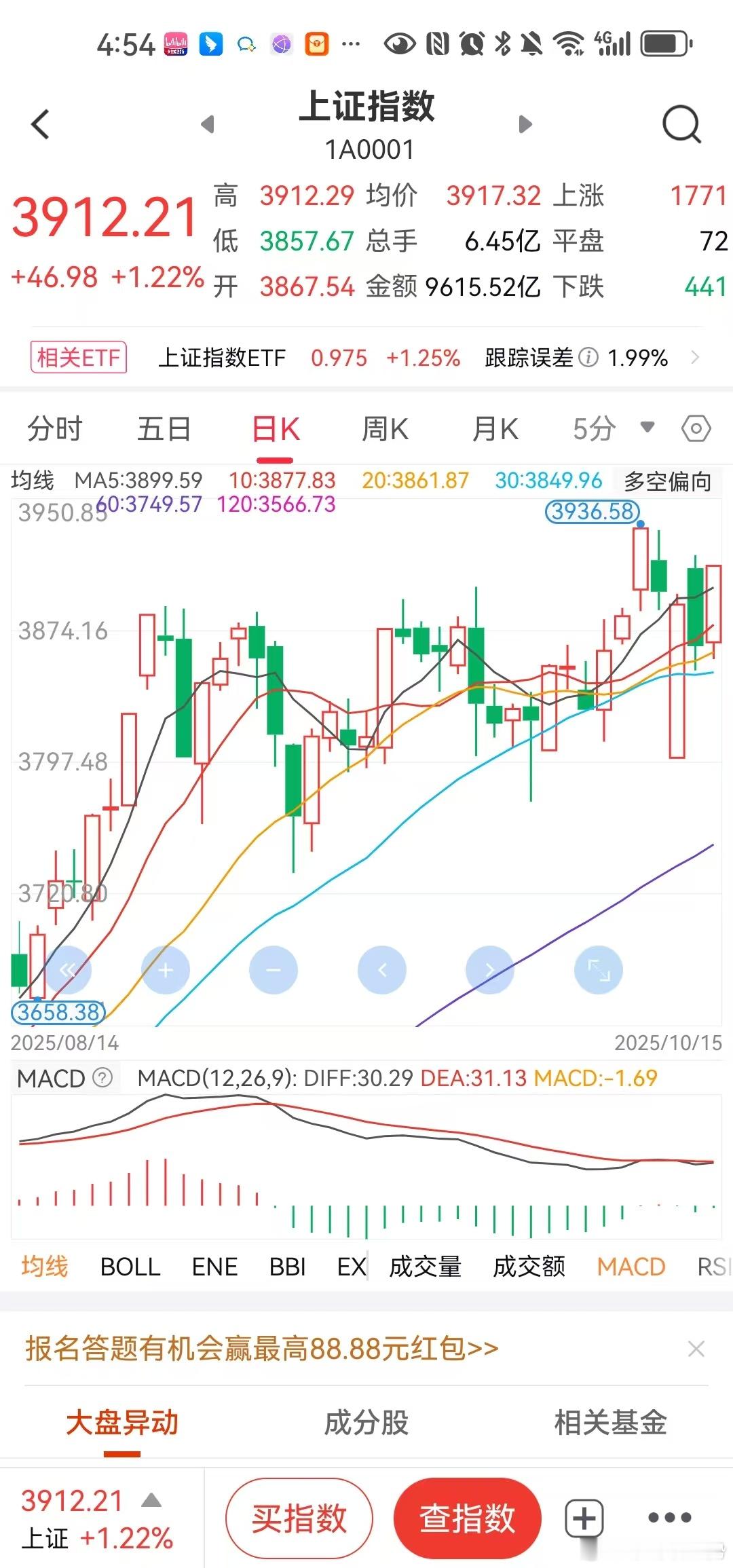733x1568 pixels.
Task: Switch to the 周K tab
Action: point(383,428)
